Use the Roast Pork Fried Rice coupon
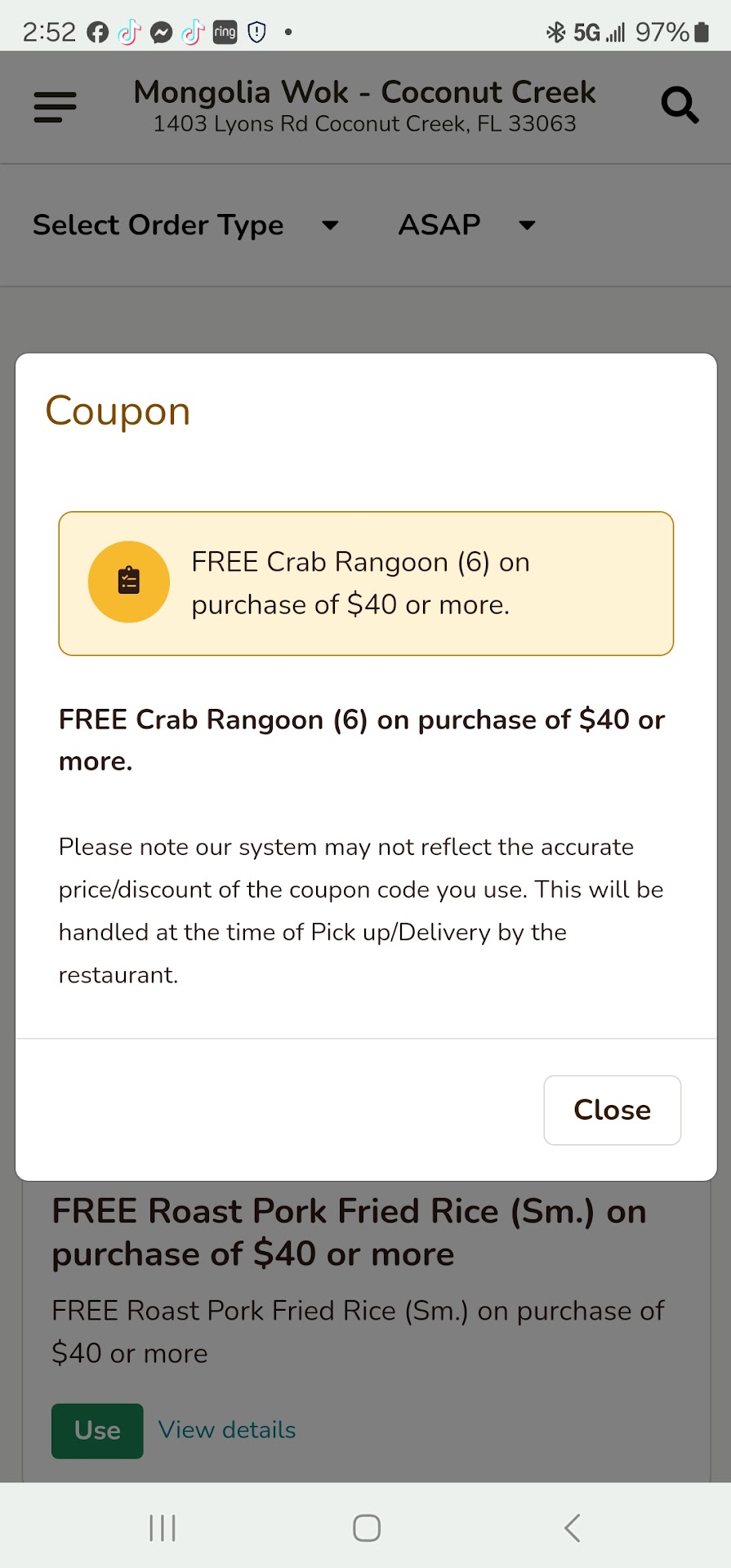 tap(97, 1430)
